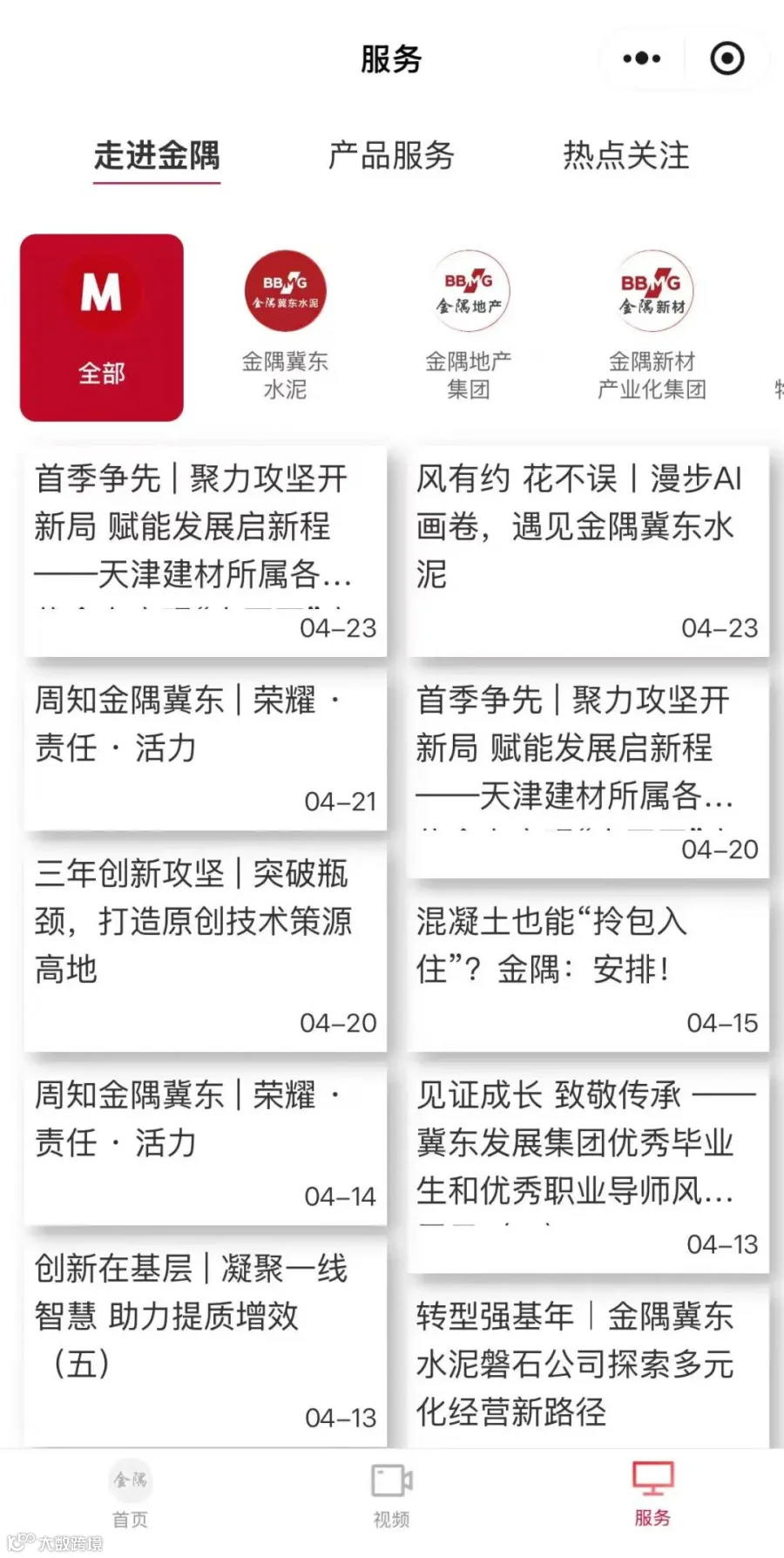Open the mini program more options menu

pyautogui.click(x=642, y=59)
